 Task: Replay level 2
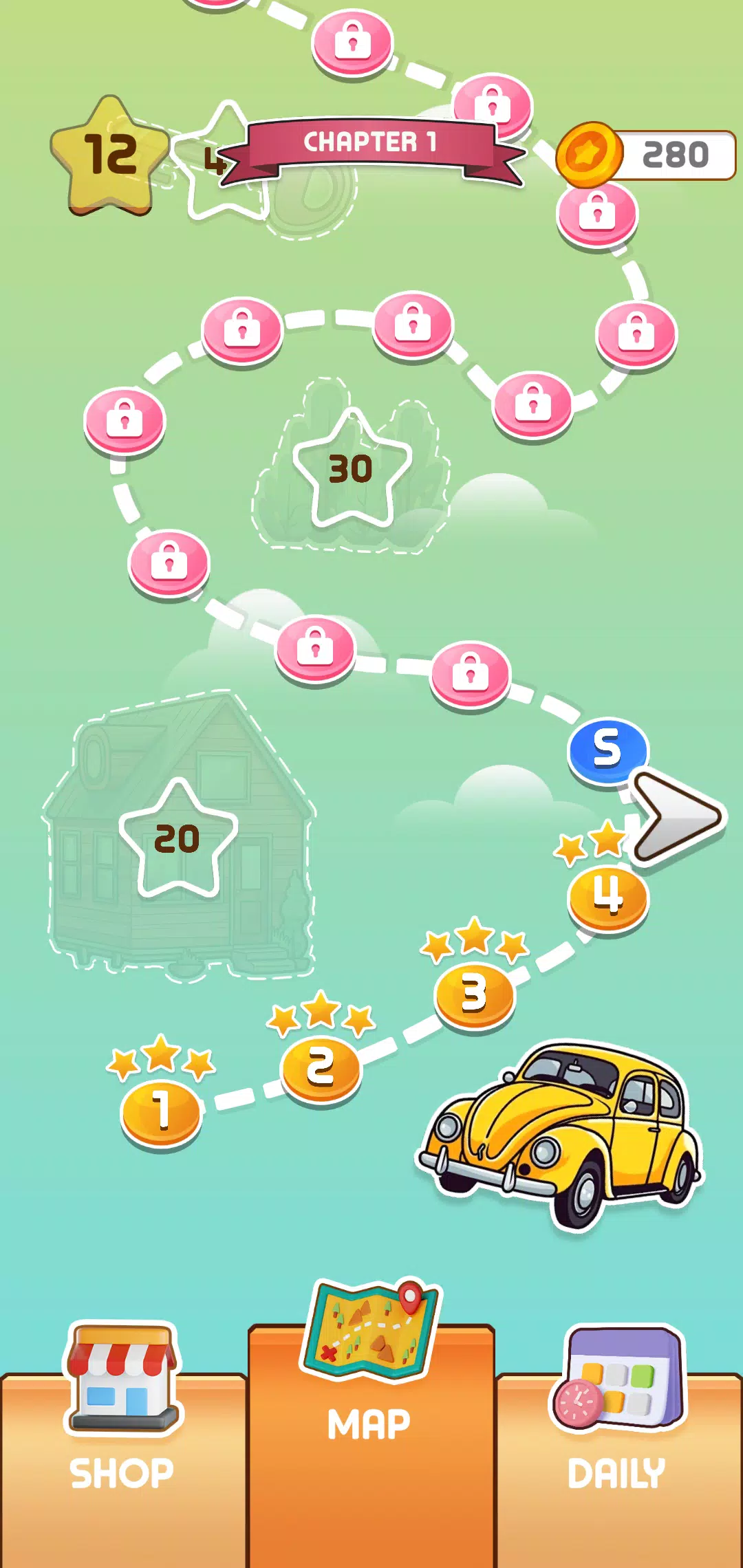coord(321,1069)
